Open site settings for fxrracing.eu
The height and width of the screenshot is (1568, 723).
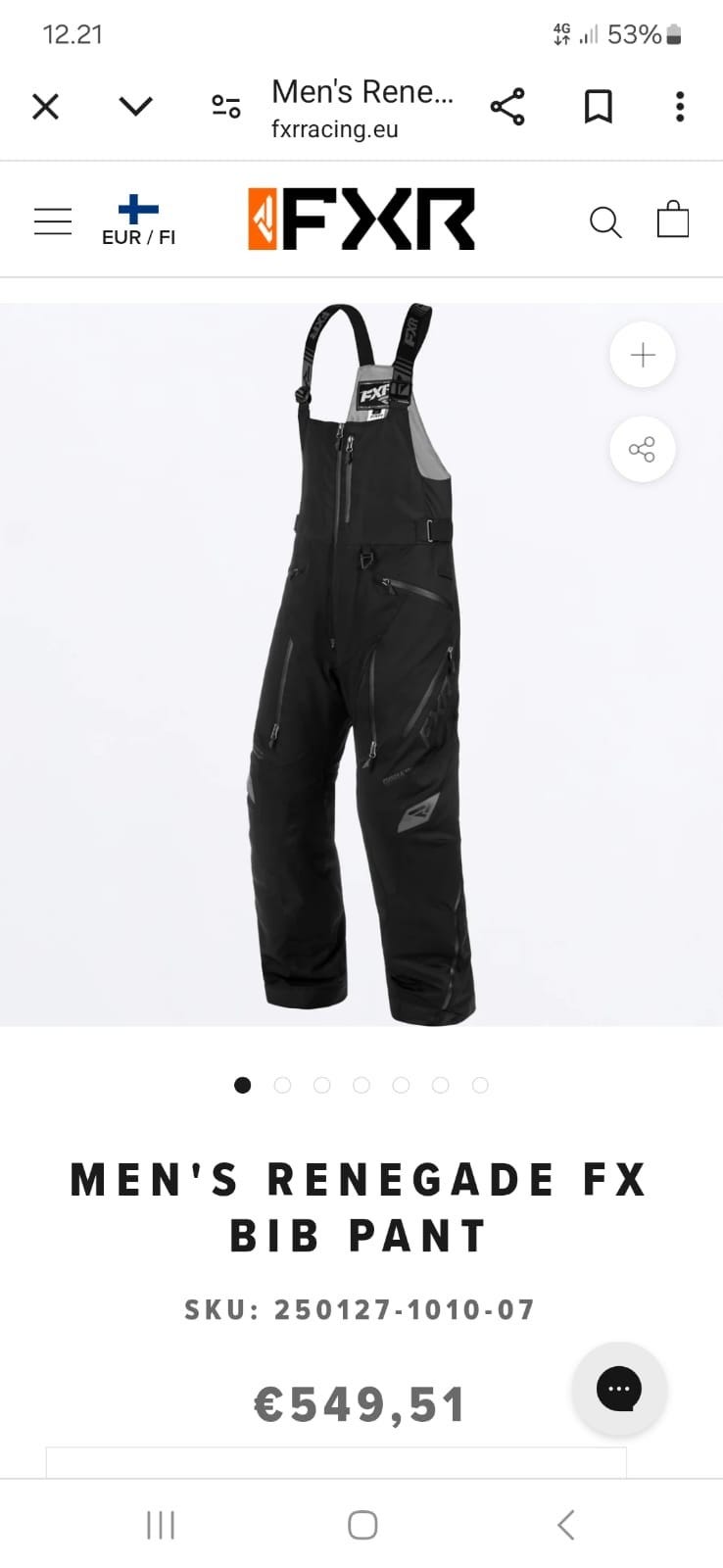(x=226, y=107)
